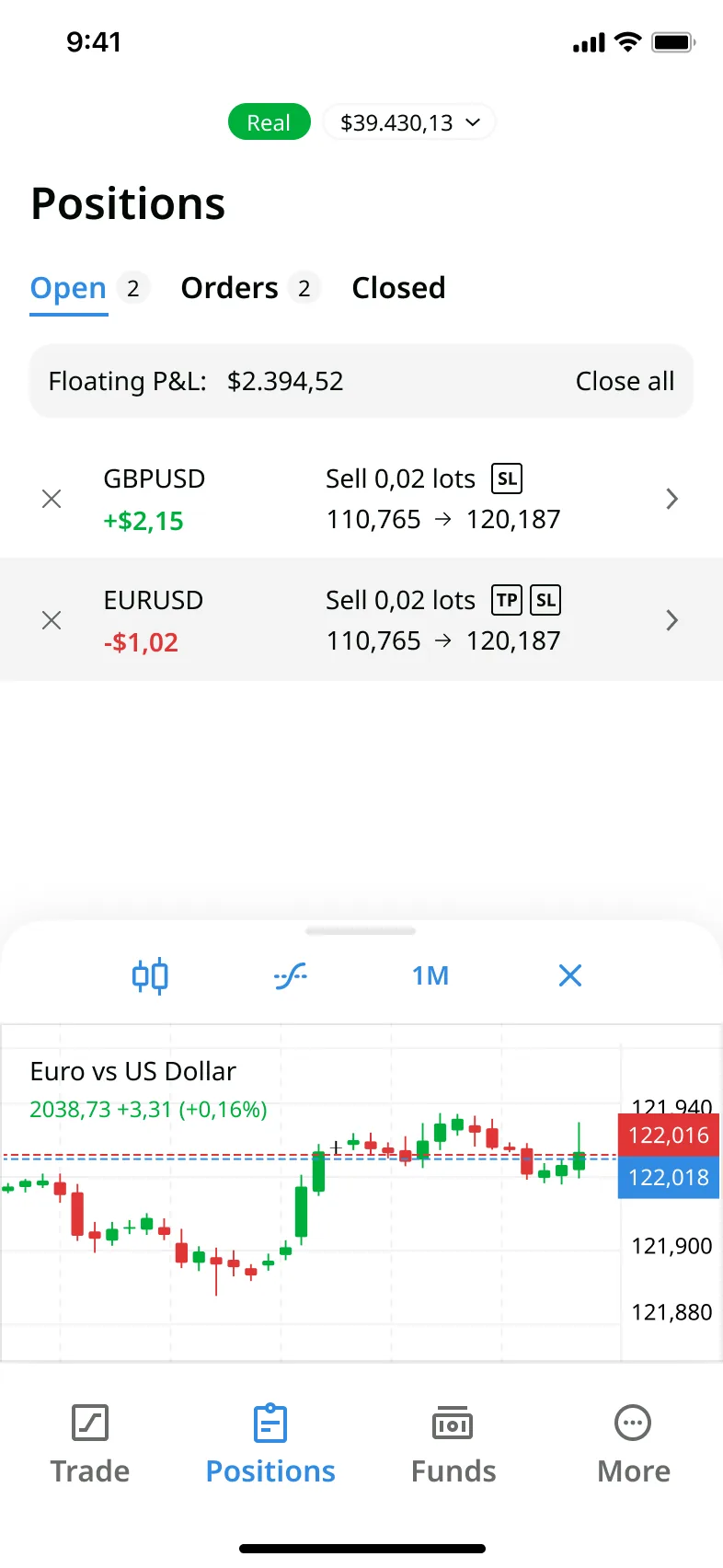Image resolution: width=723 pixels, height=1568 pixels.
Task: Tap the SL badge on the GBPUSD position
Action: click(506, 478)
